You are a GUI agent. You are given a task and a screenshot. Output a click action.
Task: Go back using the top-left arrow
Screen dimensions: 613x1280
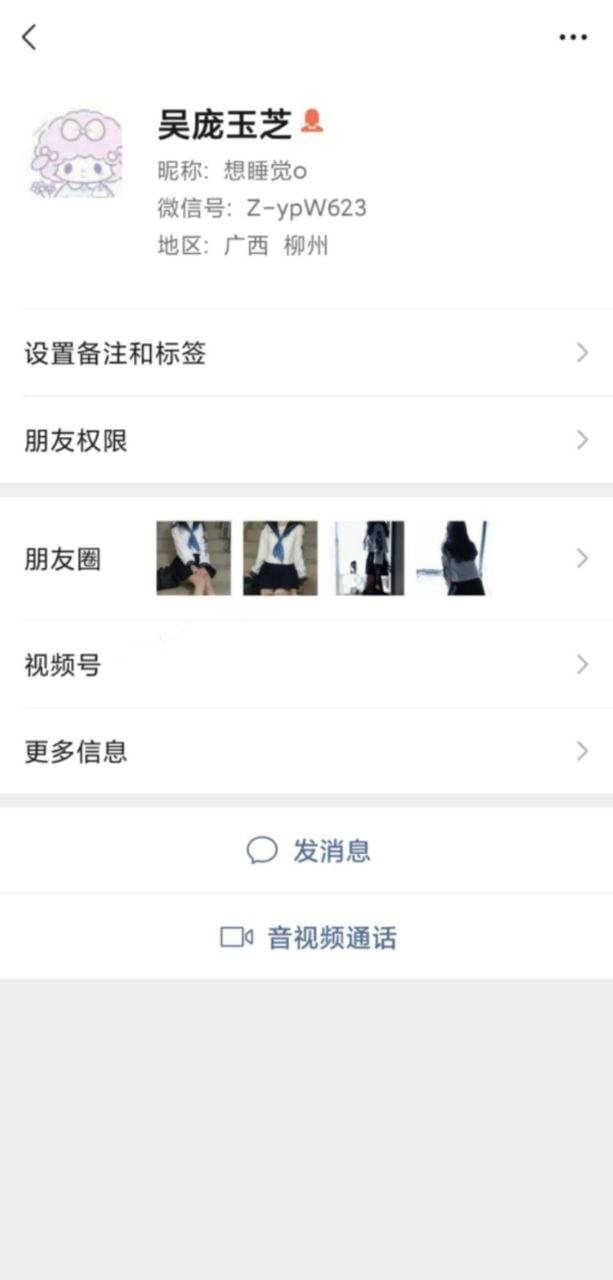(x=29, y=37)
